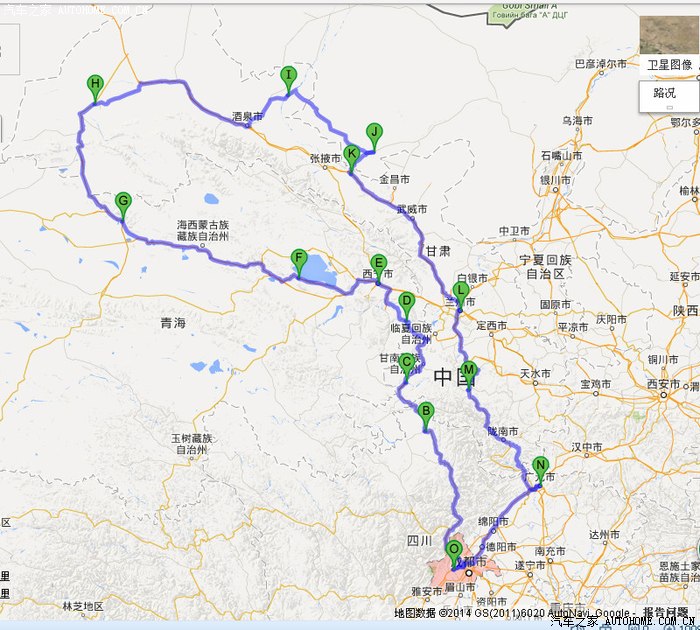Tap waypoint marker I
This screenshot has width=700, height=630.
(x=288, y=76)
